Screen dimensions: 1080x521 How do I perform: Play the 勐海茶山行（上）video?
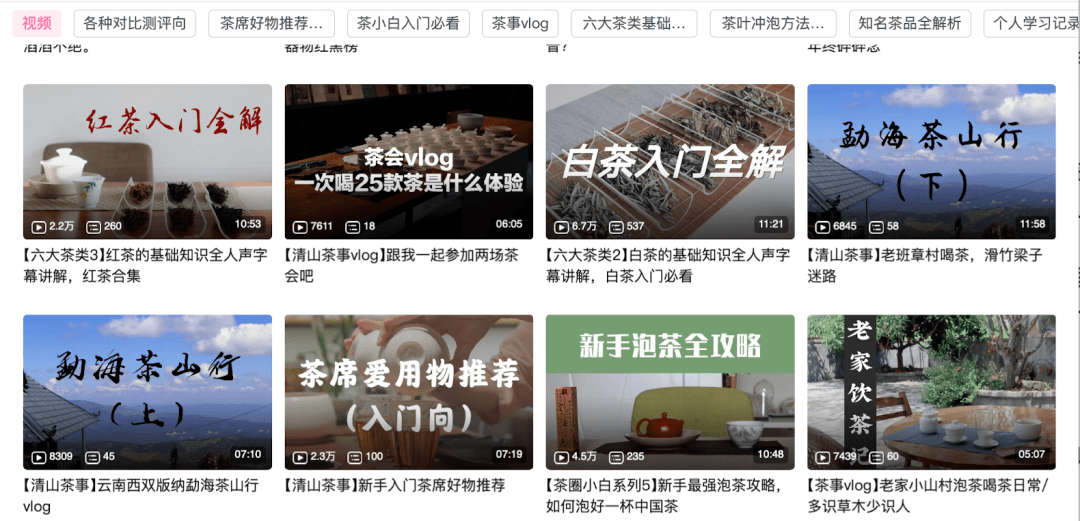[147, 392]
